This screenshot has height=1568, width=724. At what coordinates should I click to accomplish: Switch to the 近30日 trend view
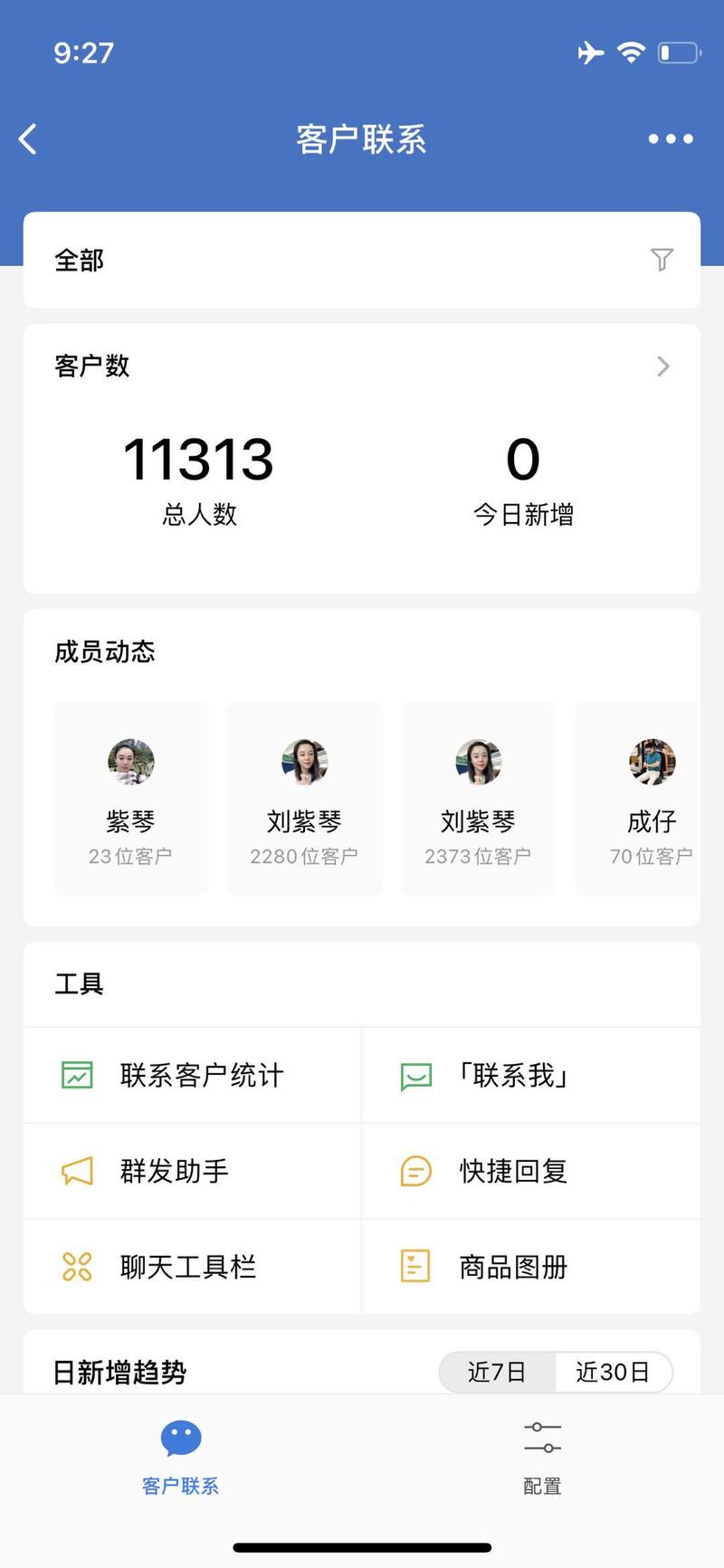click(x=614, y=1372)
